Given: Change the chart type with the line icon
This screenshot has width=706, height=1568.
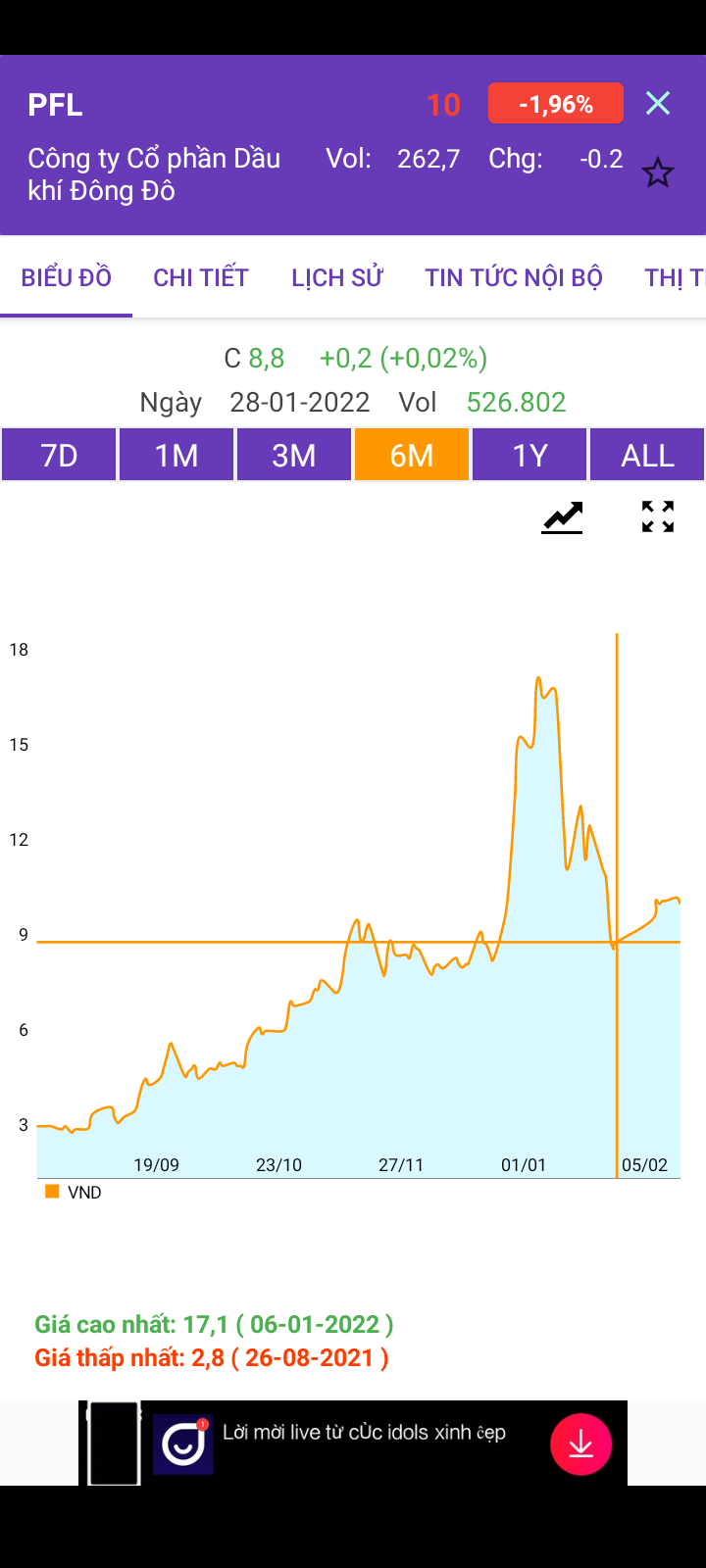Looking at the screenshot, I should tap(562, 516).
